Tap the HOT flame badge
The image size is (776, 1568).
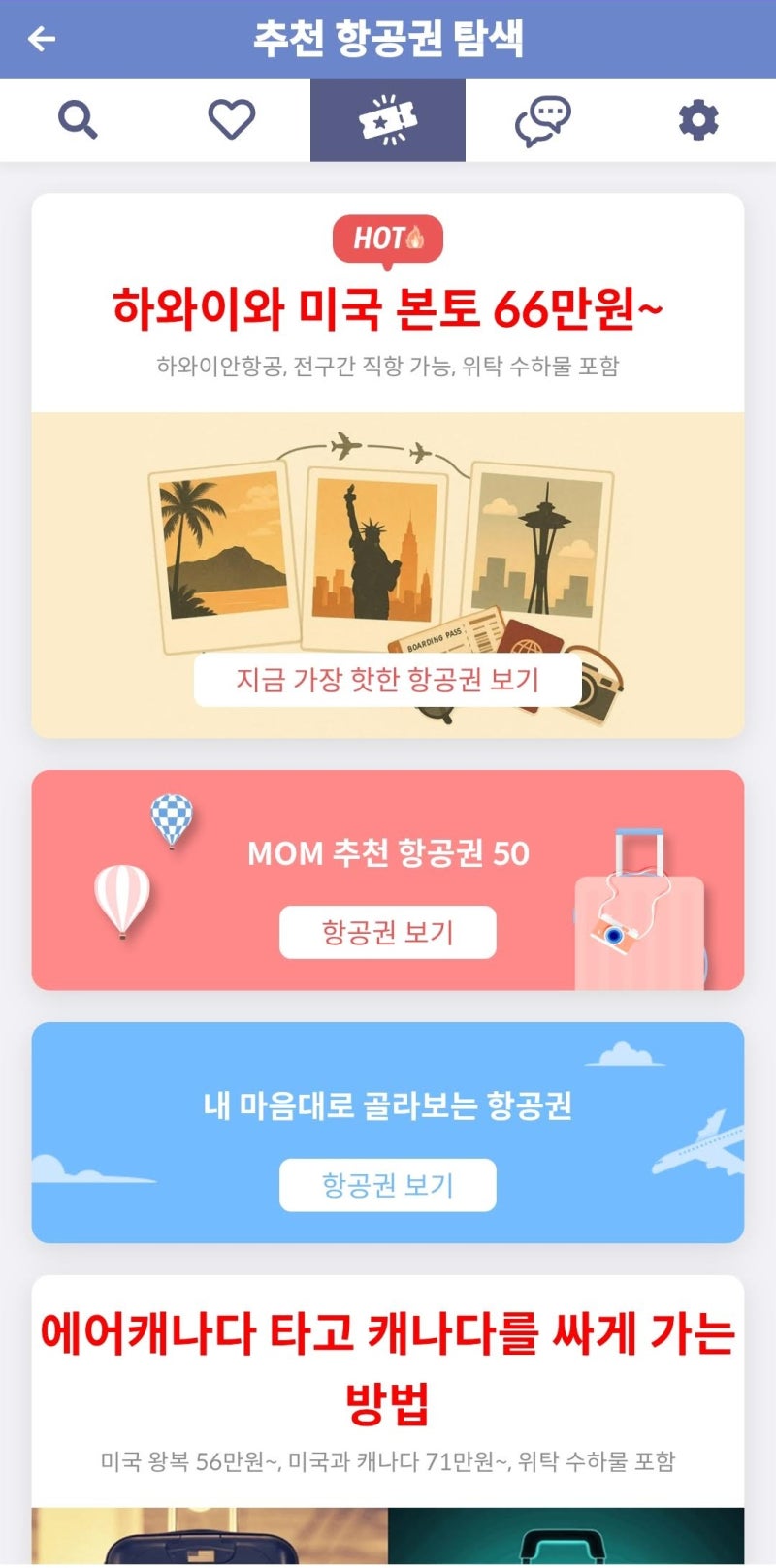click(x=387, y=240)
